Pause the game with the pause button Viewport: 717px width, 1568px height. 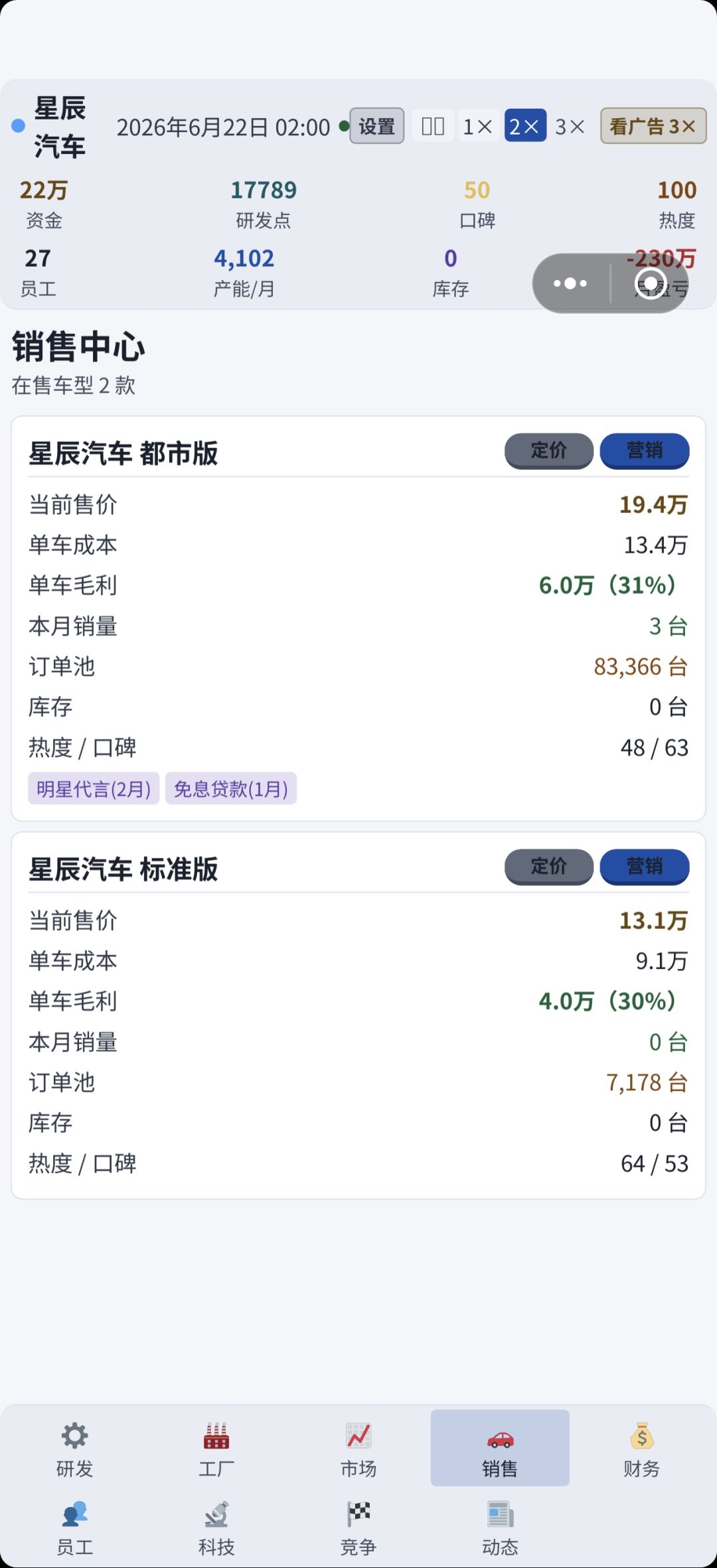point(433,125)
